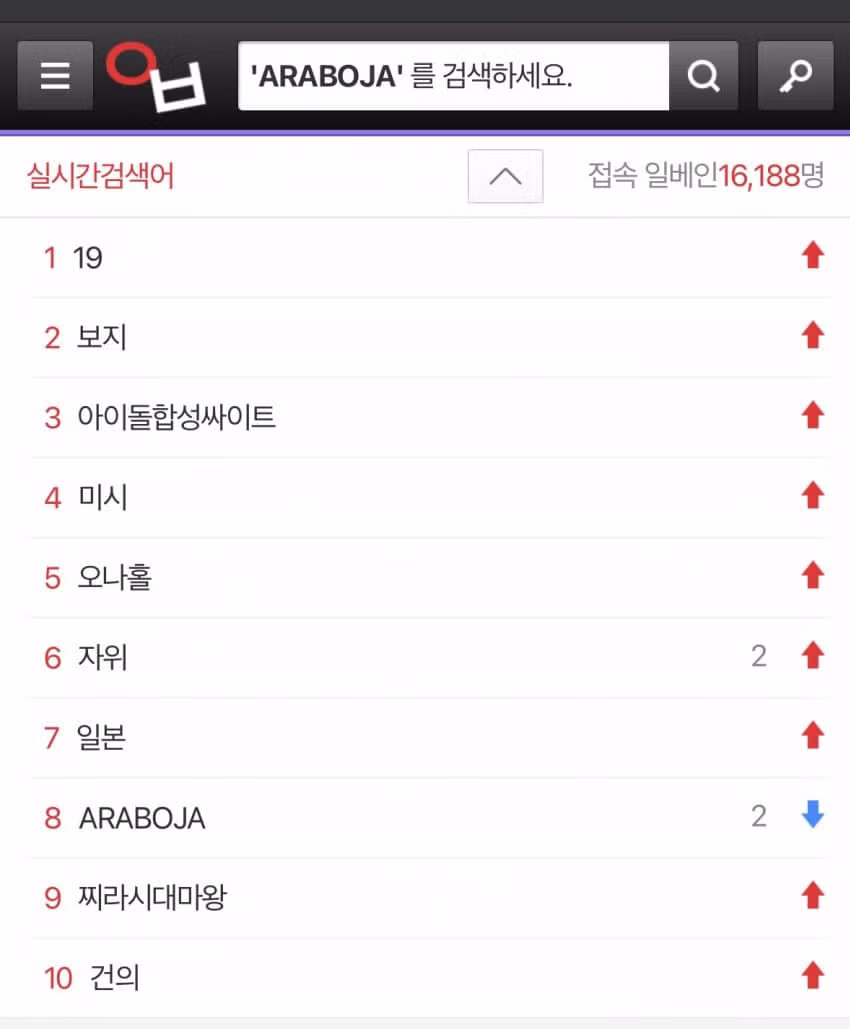Screen dimensions: 850x1029
Task: Open the hamburger menu
Action: point(55,76)
